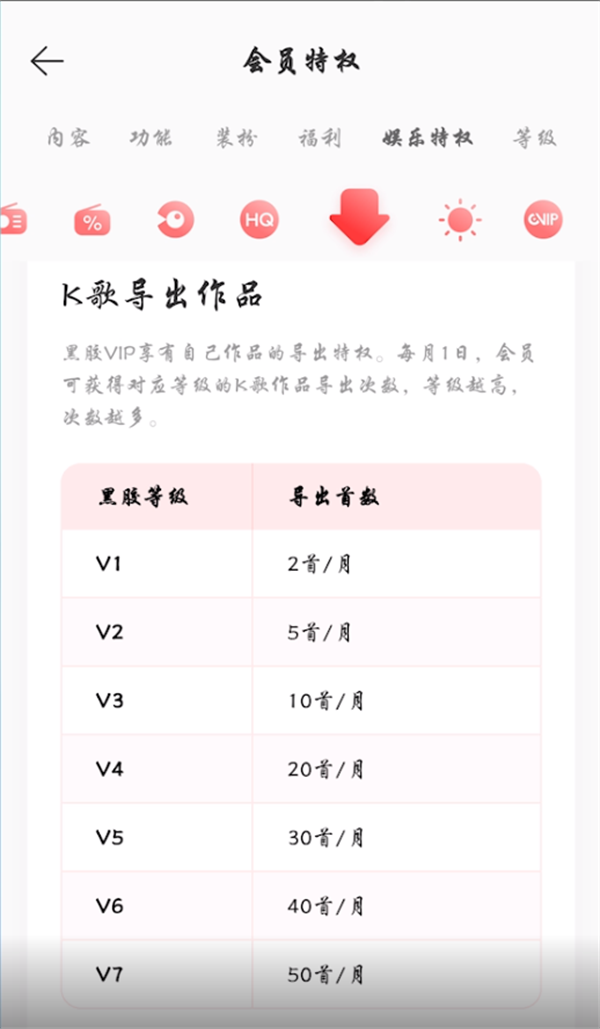Select the sun brightness privilege icon
The width and height of the screenshot is (600, 1029).
(x=460, y=219)
